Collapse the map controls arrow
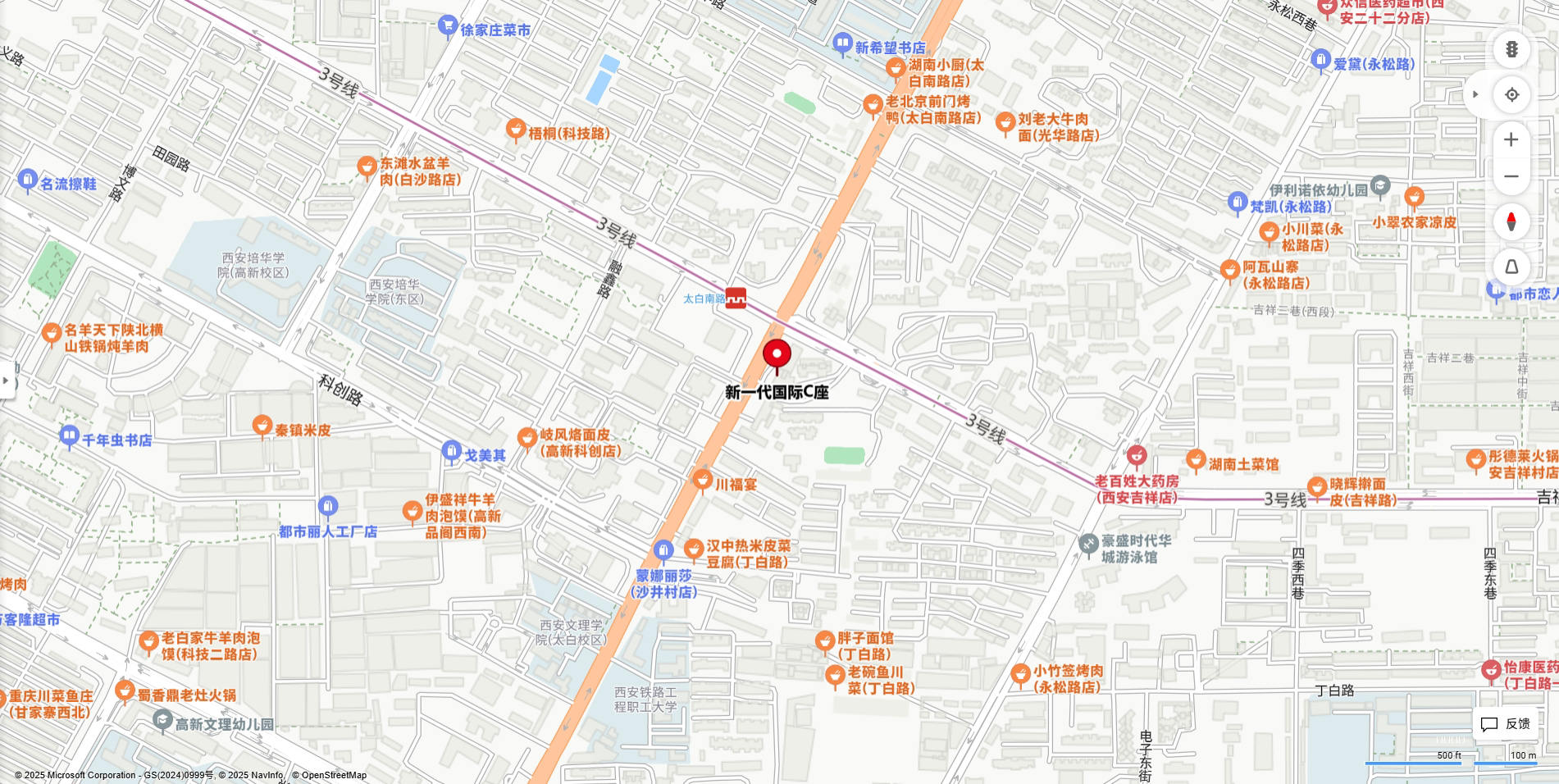 1475,95
